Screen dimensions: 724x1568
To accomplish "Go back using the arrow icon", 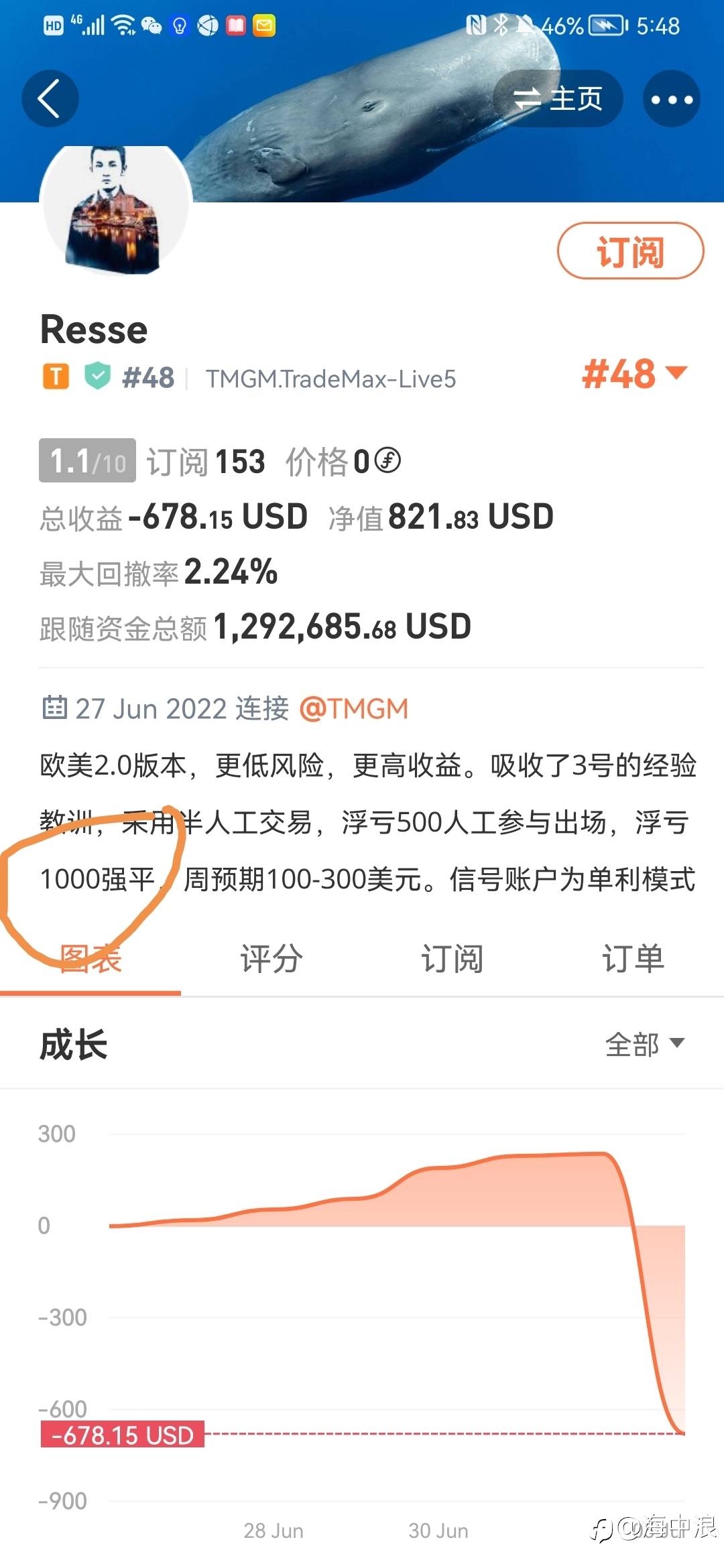I will pyautogui.click(x=50, y=99).
